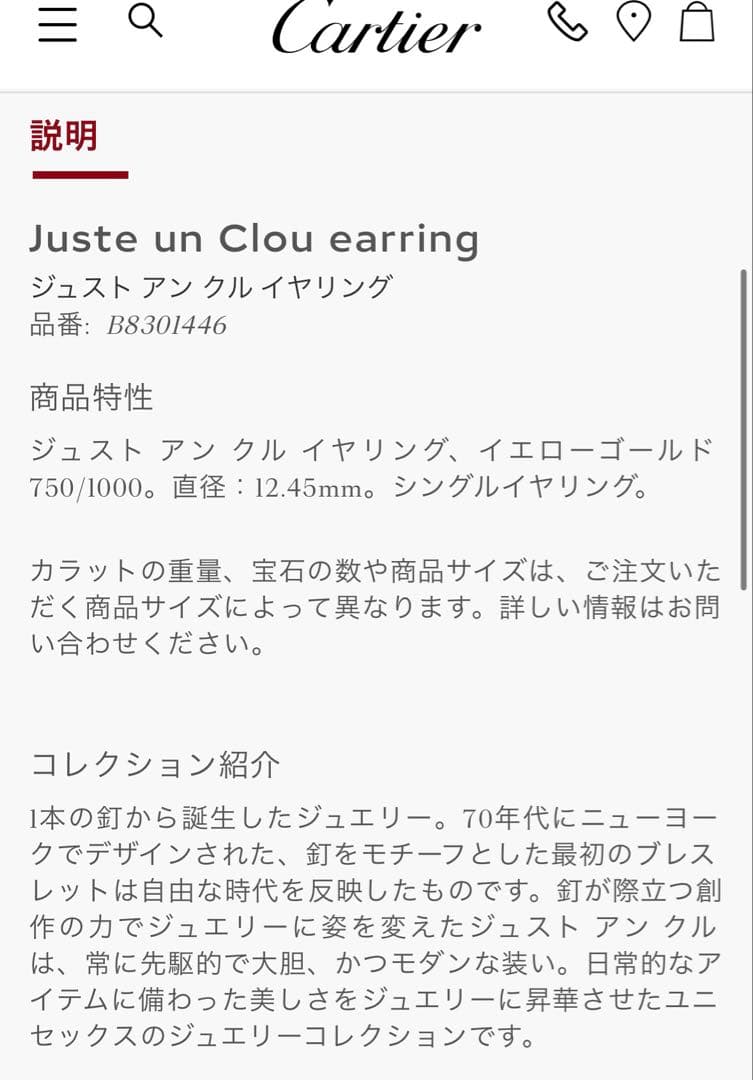The width and height of the screenshot is (753, 1080).
Task: Open the store locator pin
Action: coord(632,22)
